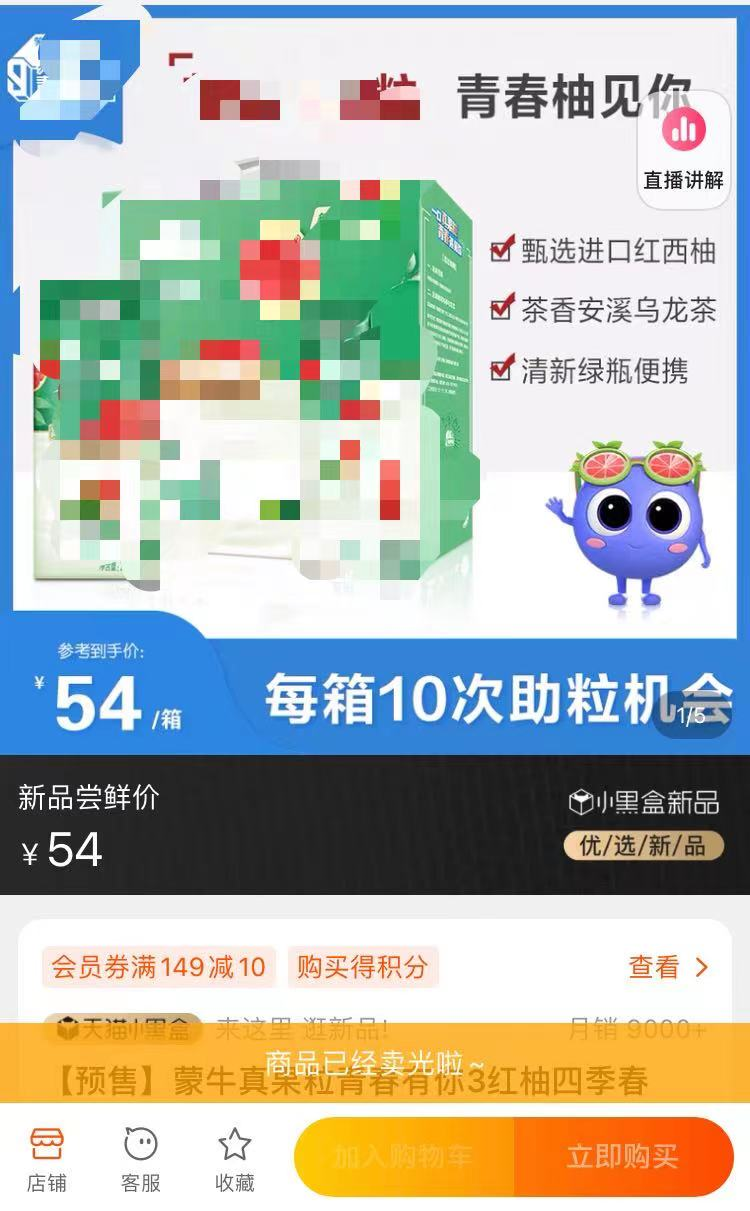Contact 客服 customer service

click(141, 1159)
